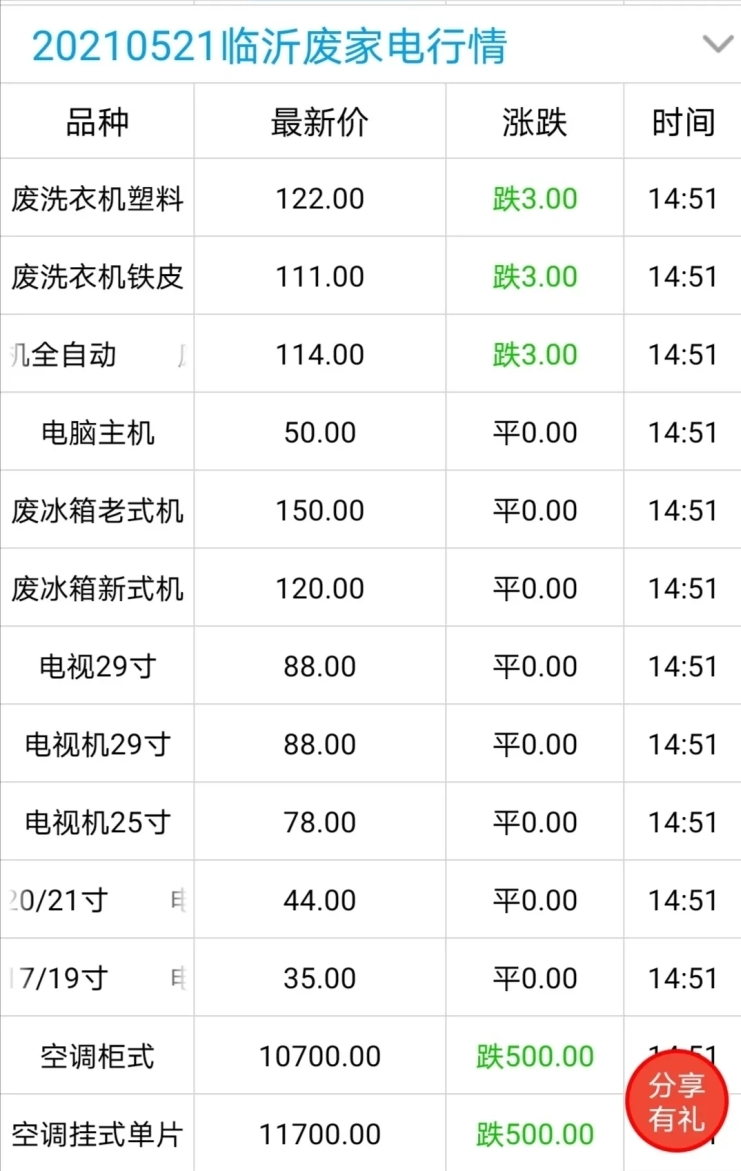741x1171 pixels.
Task: Click the 最新价 column header
Action: click(x=318, y=120)
